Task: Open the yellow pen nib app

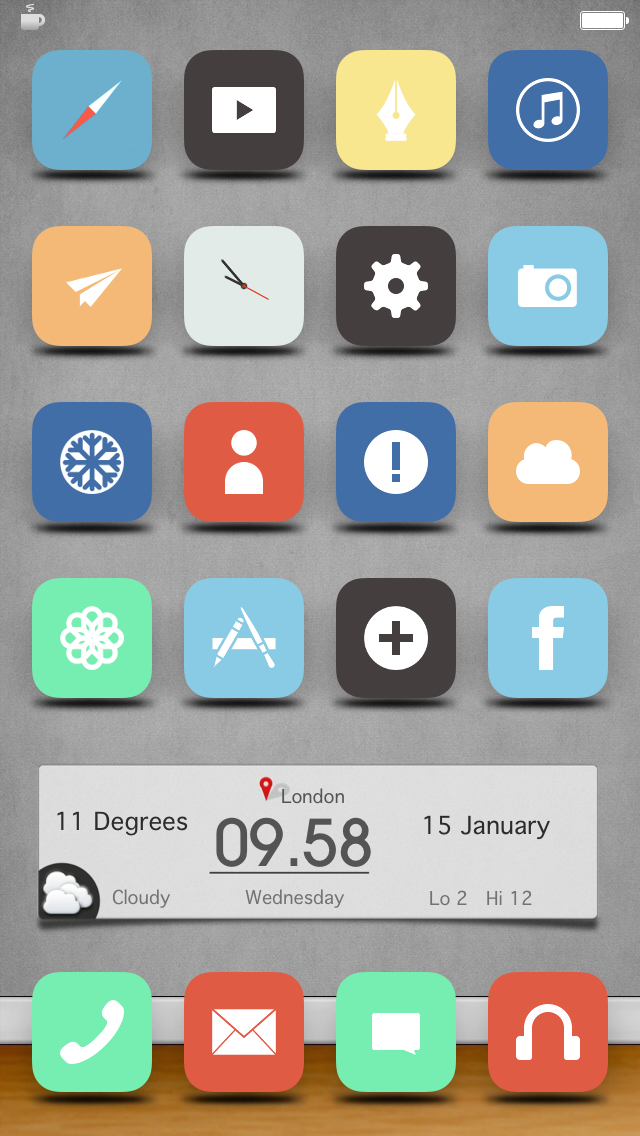Action: 396,110
